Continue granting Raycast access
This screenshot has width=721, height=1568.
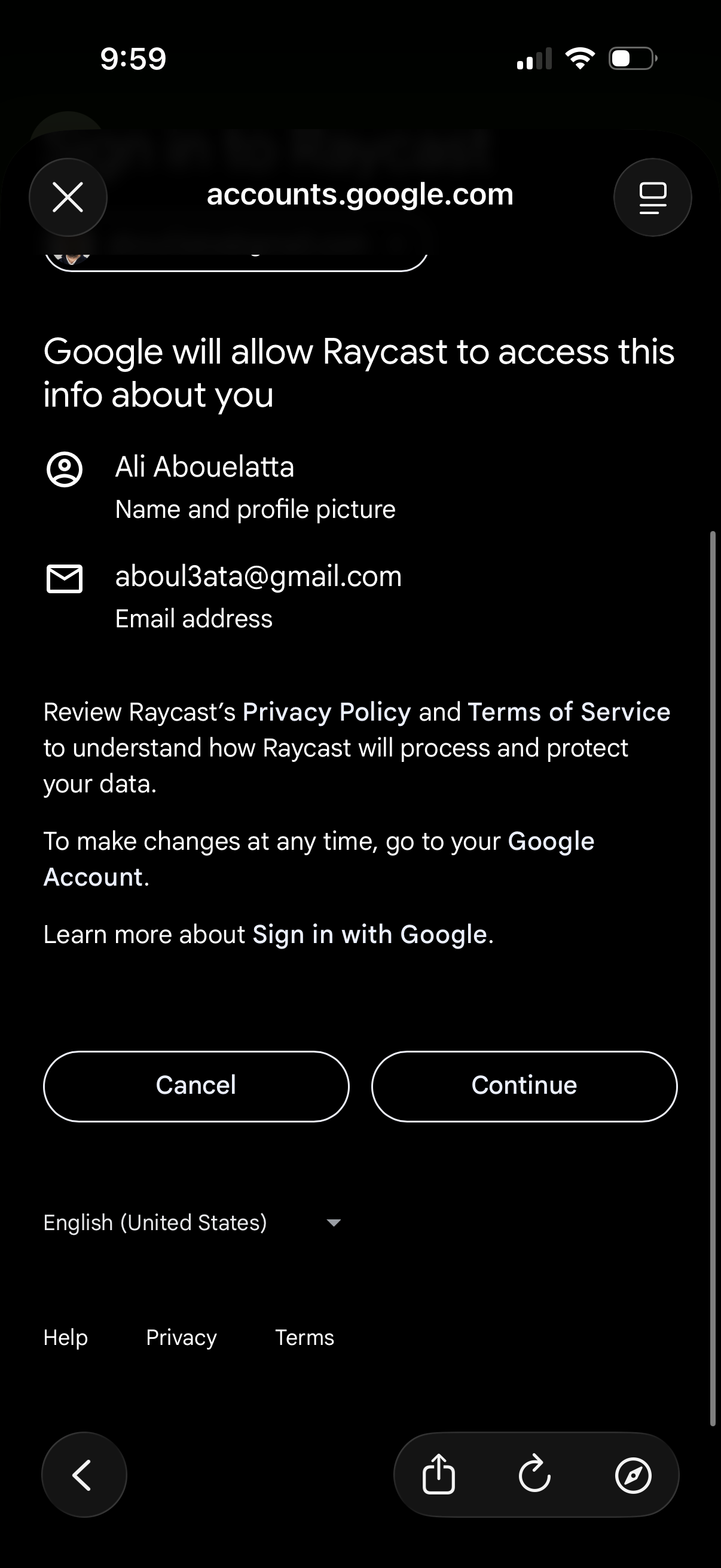[x=523, y=1085]
